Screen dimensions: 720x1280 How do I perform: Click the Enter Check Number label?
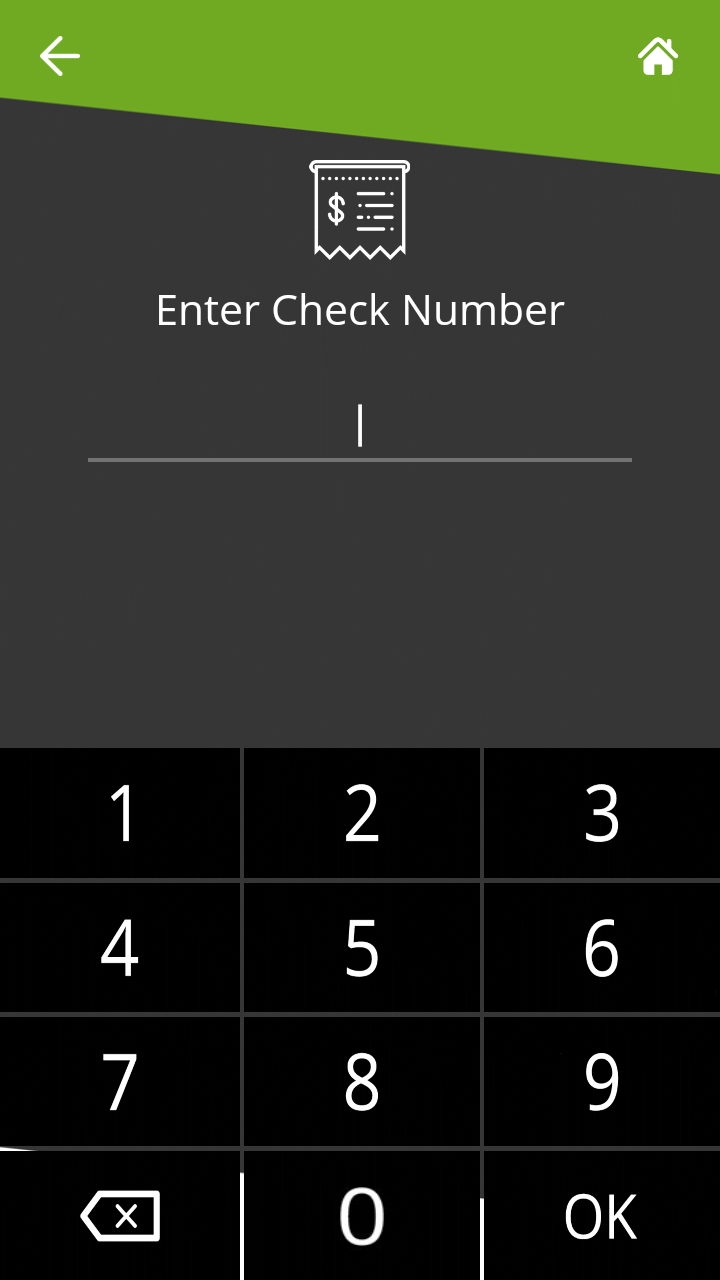point(360,309)
